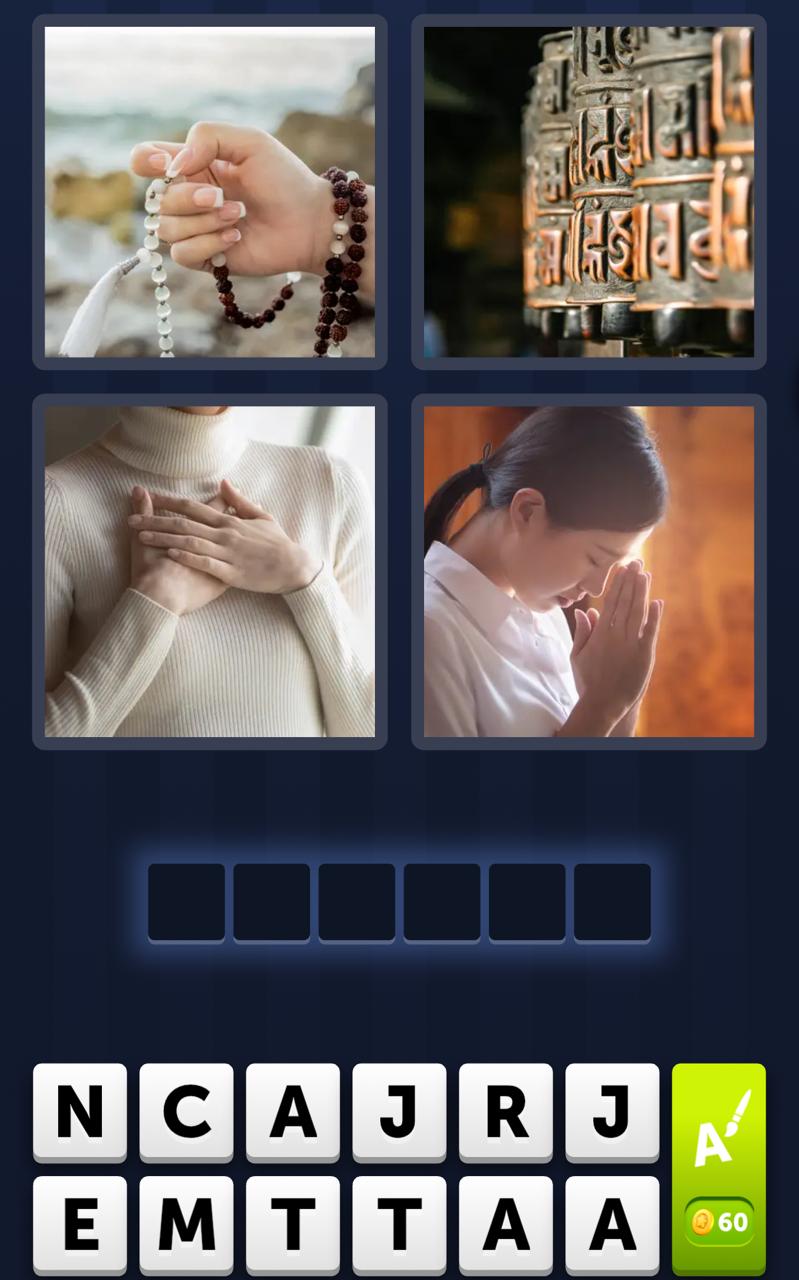This screenshot has width=799, height=1280.
Task: View the prayer wheel image
Action: tap(588, 190)
